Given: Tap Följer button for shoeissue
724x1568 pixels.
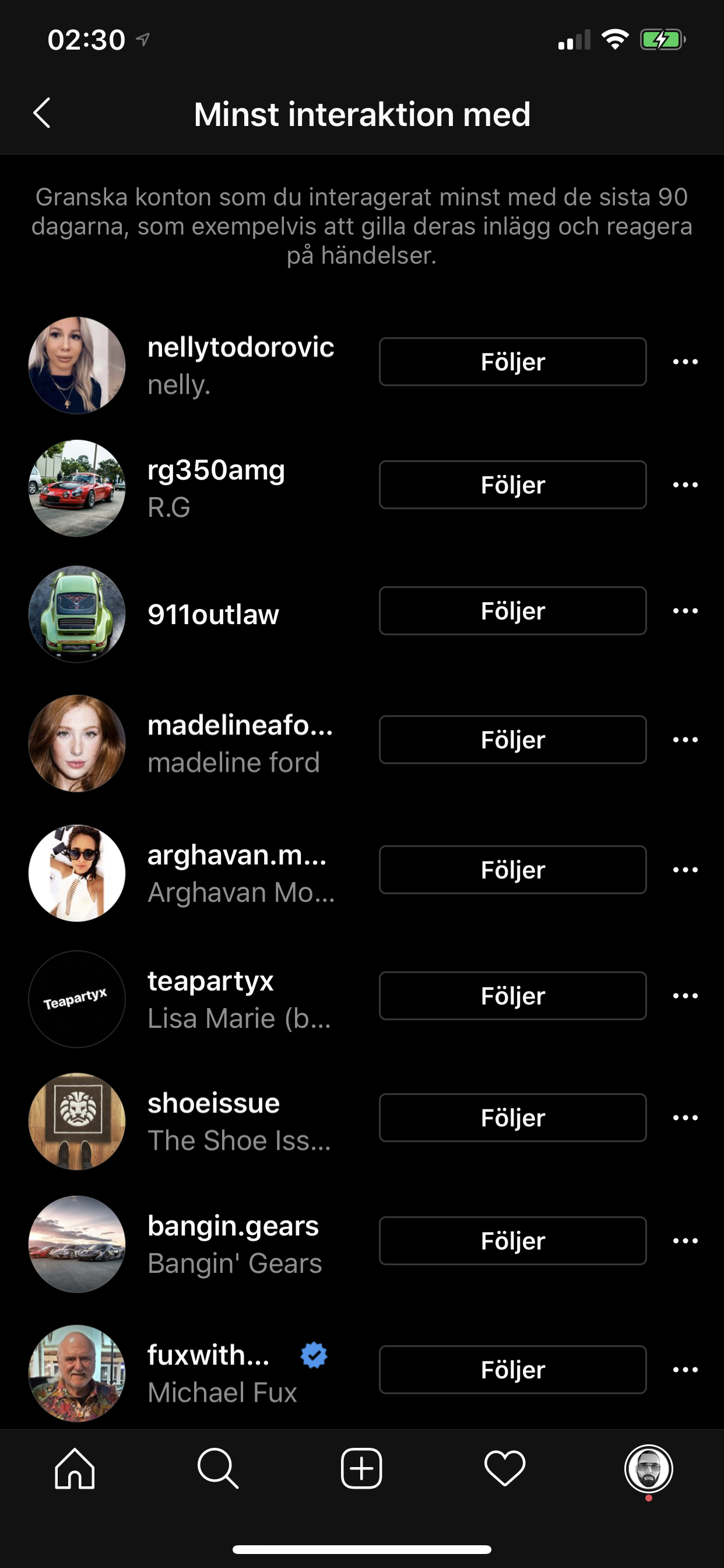Looking at the screenshot, I should [x=512, y=1118].
